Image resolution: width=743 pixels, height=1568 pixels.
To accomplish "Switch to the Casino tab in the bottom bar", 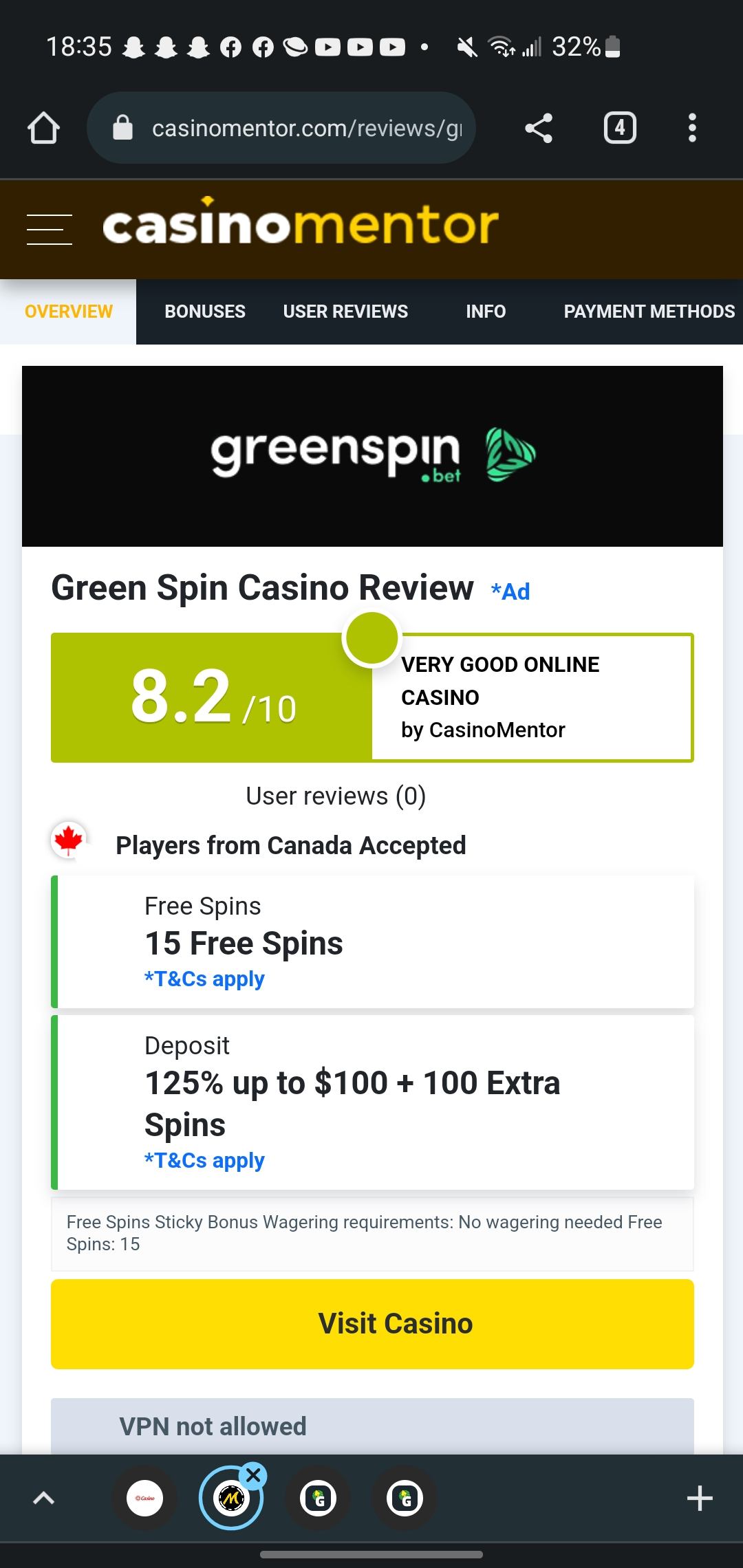I will [145, 1498].
